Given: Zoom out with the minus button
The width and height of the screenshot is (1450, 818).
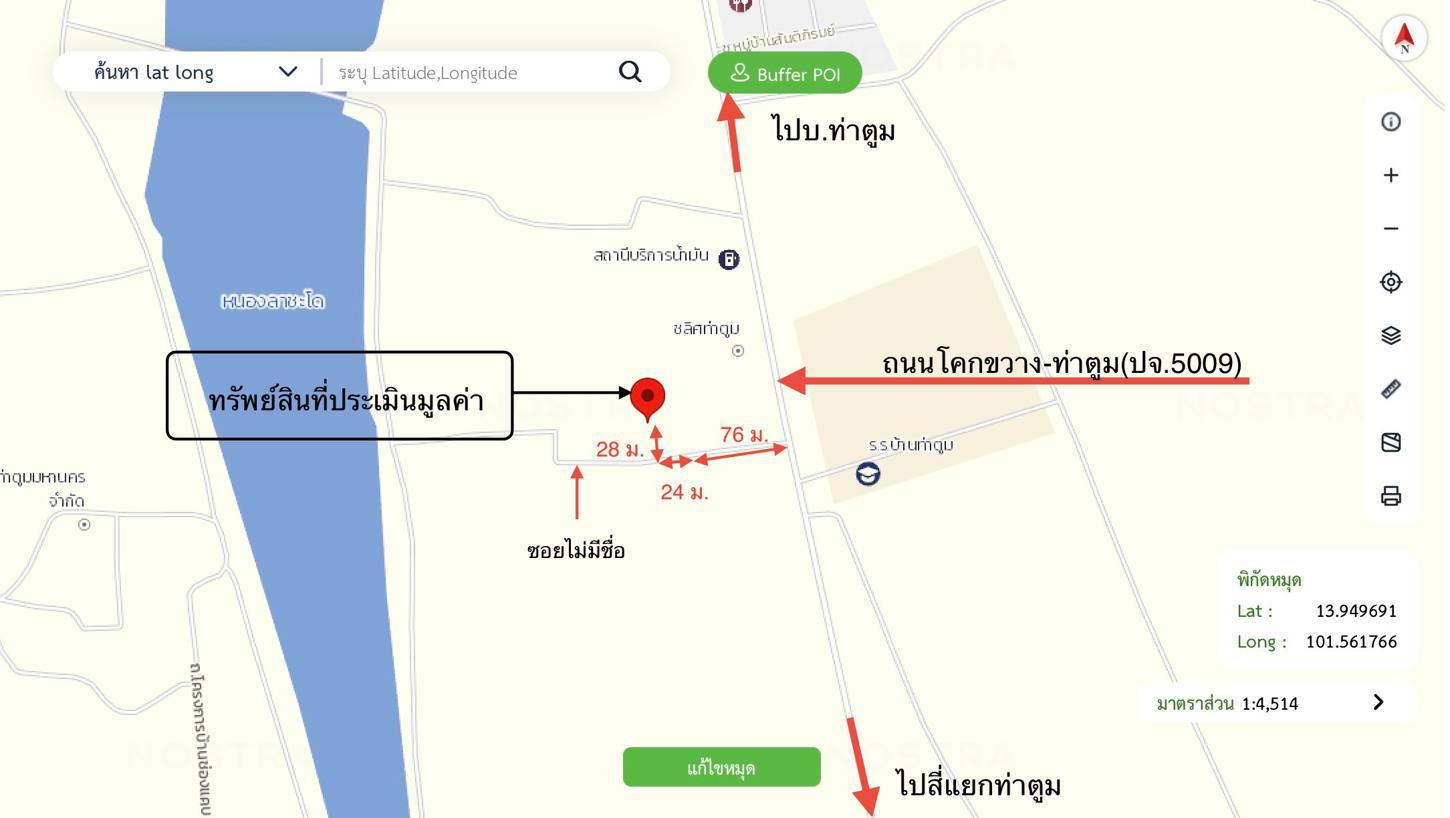Looking at the screenshot, I should pyautogui.click(x=1390, y=229).
